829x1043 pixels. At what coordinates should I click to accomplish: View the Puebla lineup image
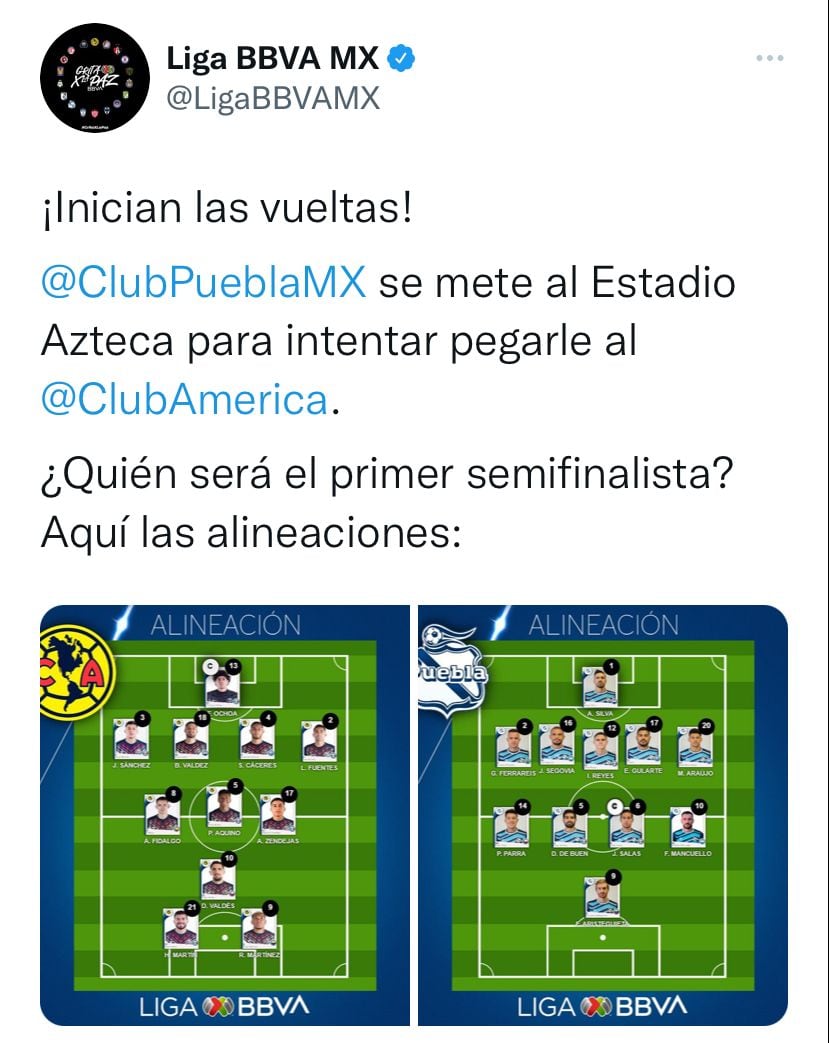point(603,815)
